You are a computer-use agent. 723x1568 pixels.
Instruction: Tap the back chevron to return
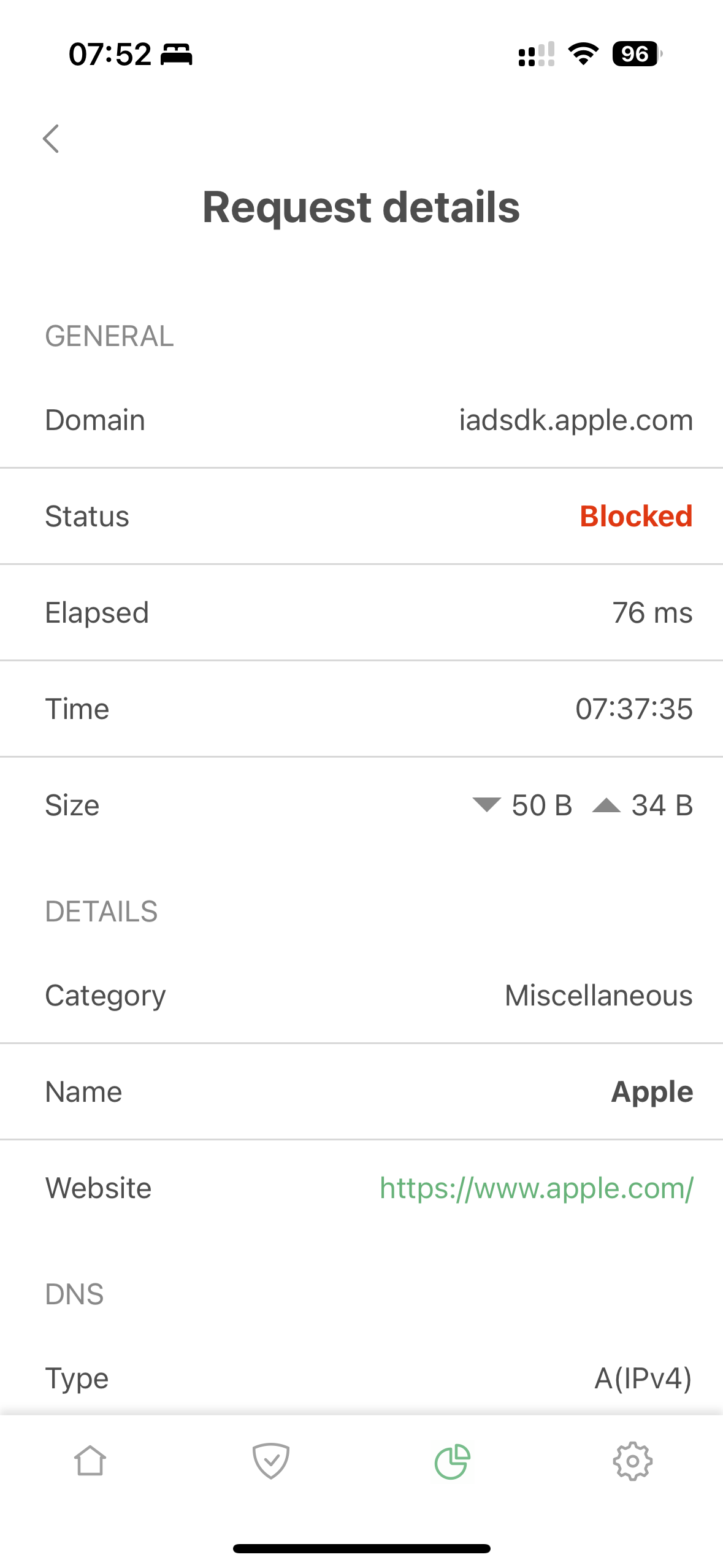tap(52, 139)
